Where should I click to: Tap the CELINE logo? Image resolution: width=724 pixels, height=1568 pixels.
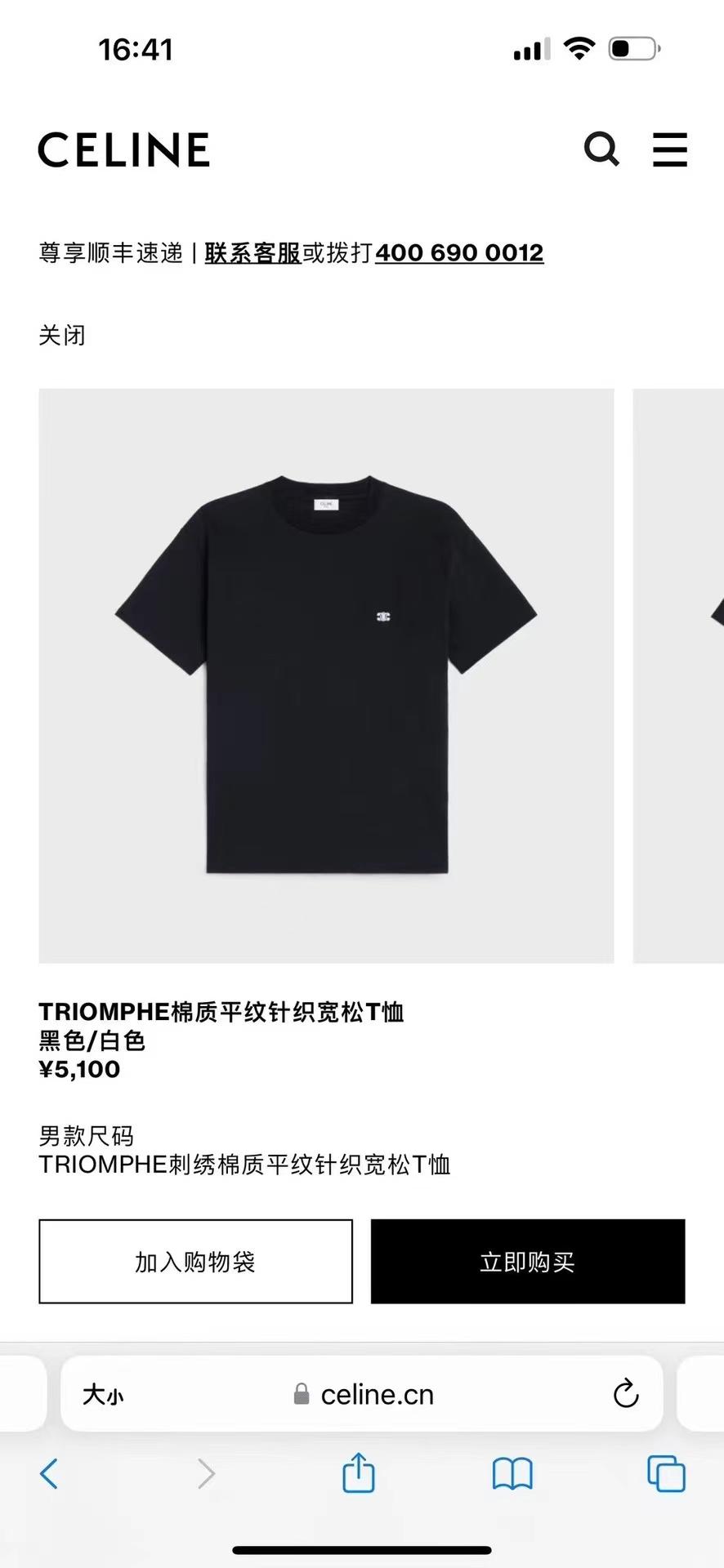pyautogui.click(x=124, y=150)
